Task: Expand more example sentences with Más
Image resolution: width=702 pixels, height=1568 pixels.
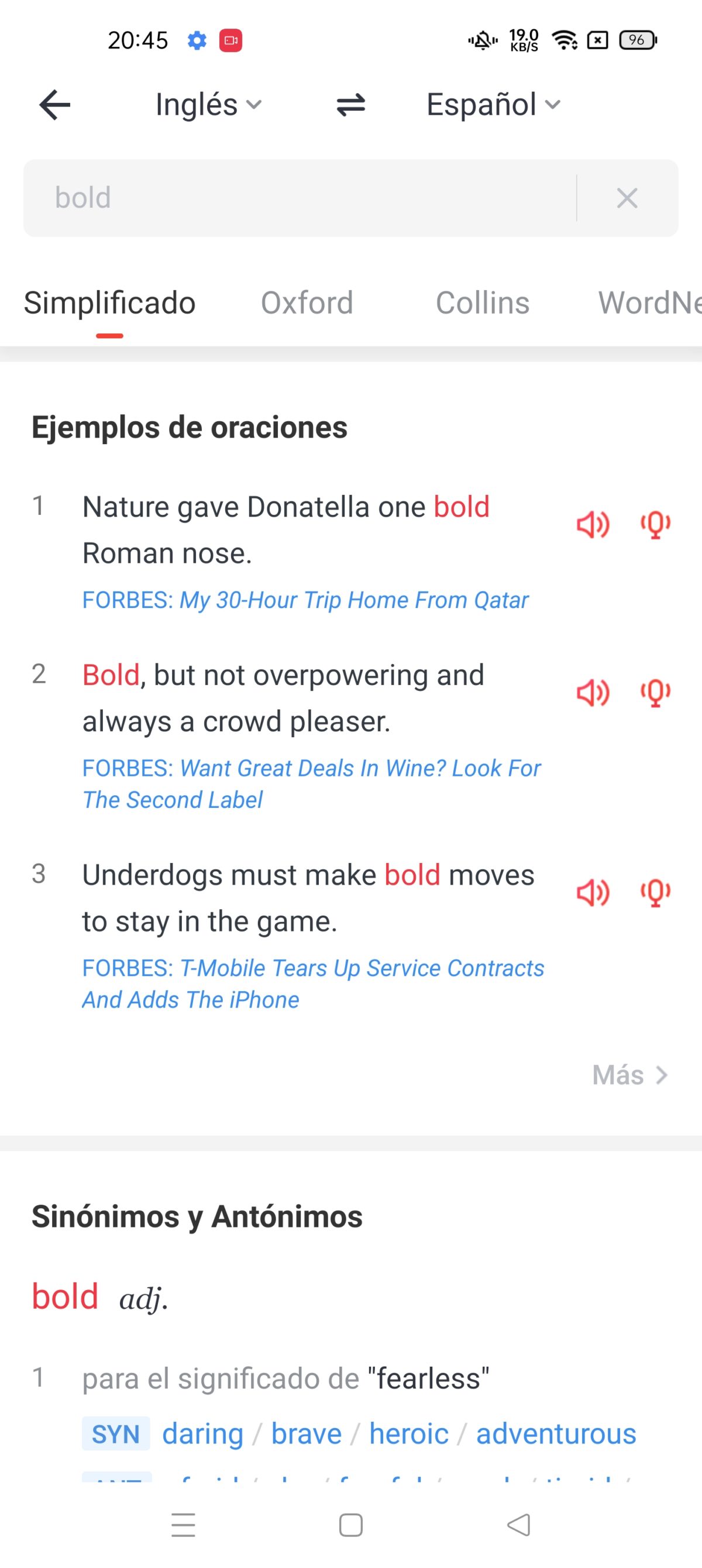Action: [x=629, y=1075]
